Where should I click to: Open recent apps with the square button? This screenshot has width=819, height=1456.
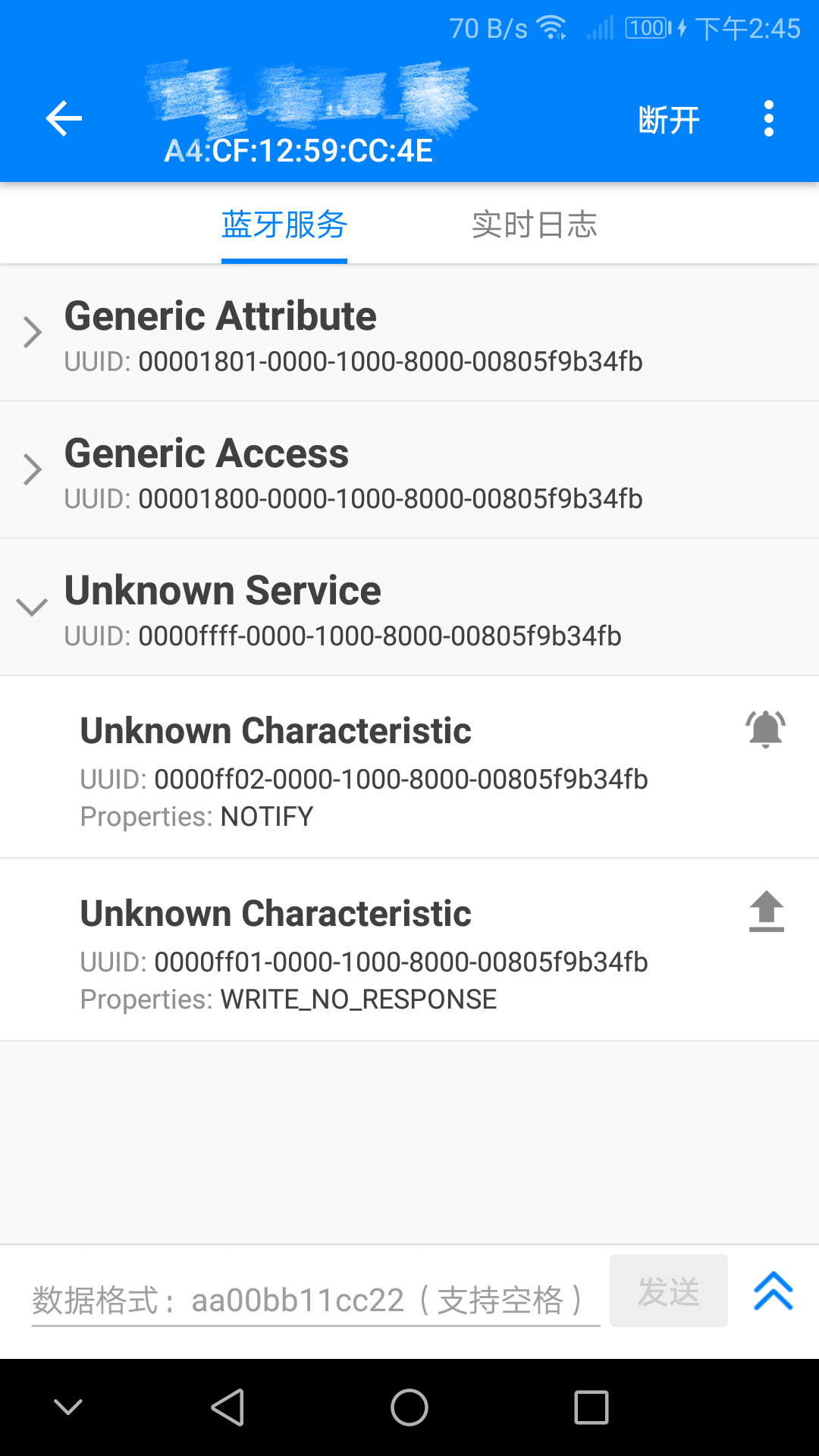click(x=591, y=1407)
